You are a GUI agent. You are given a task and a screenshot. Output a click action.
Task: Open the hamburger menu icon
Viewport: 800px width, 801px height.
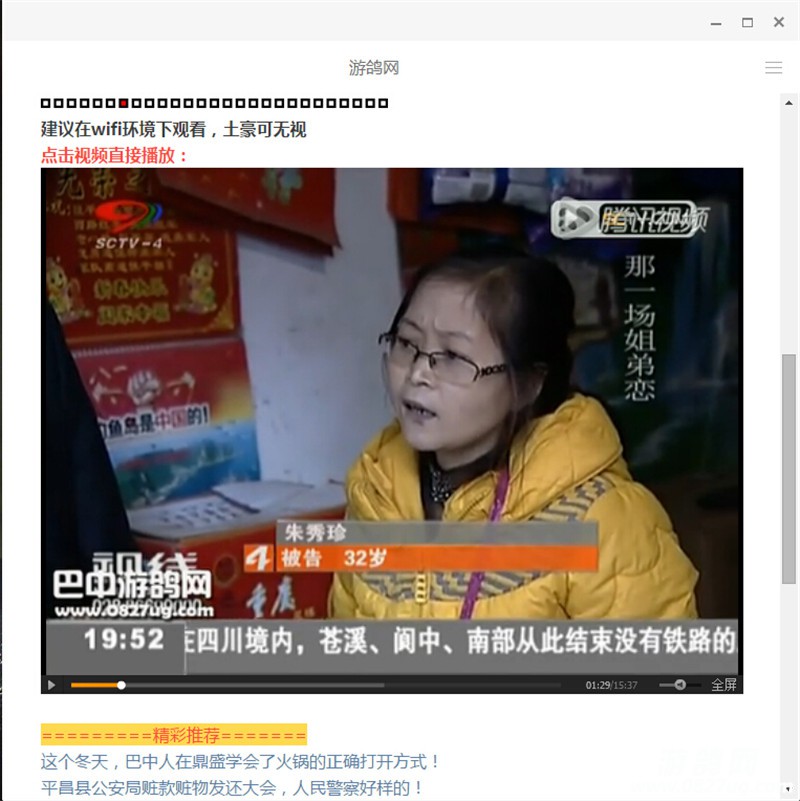[x=773, y=68]
